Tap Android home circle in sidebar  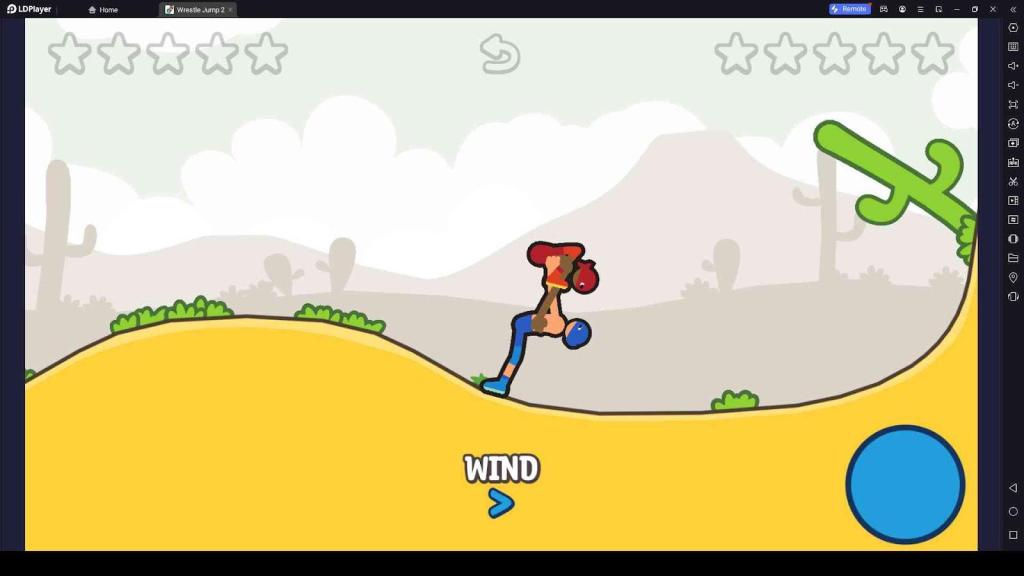coord(1013,511)
